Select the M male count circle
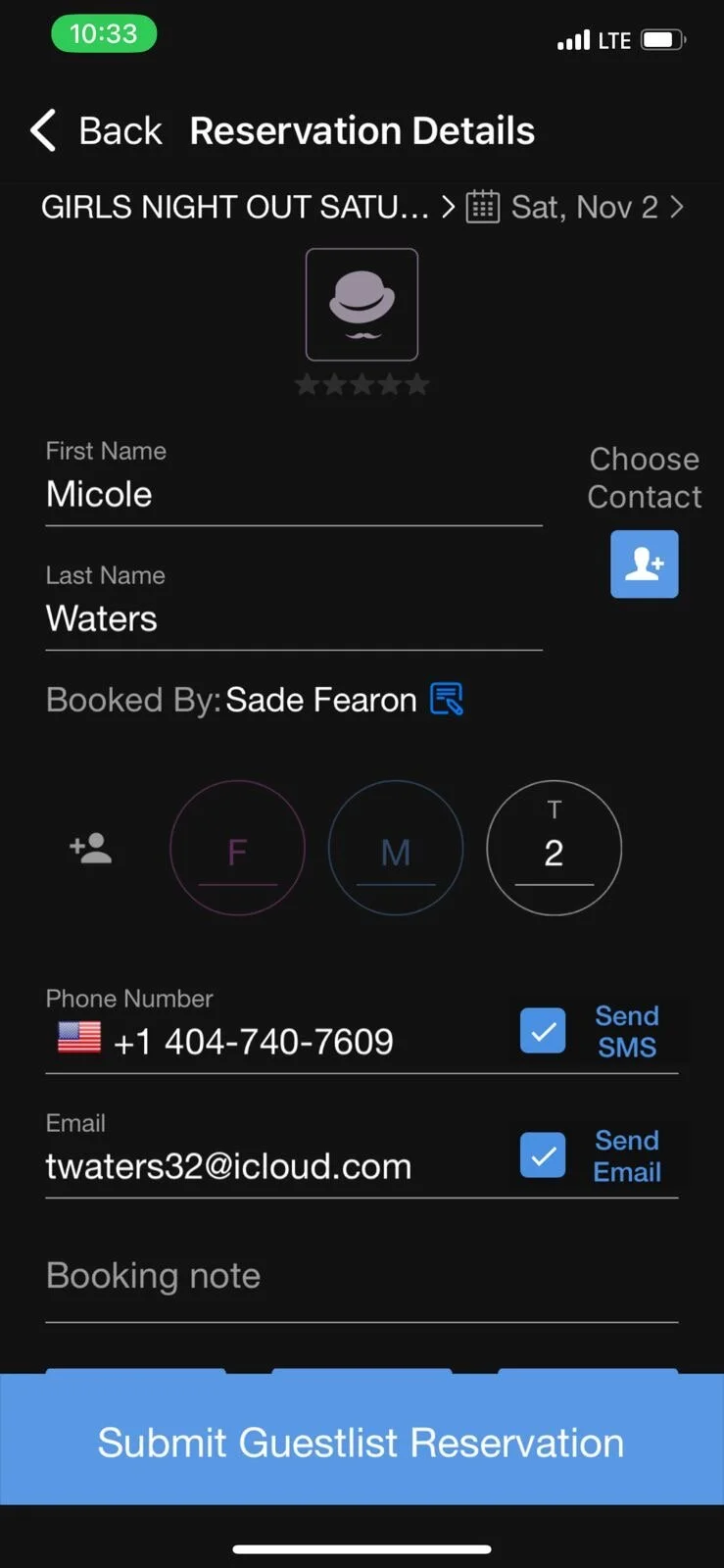This screenshot has height=1568, width=724. [396, 848]
